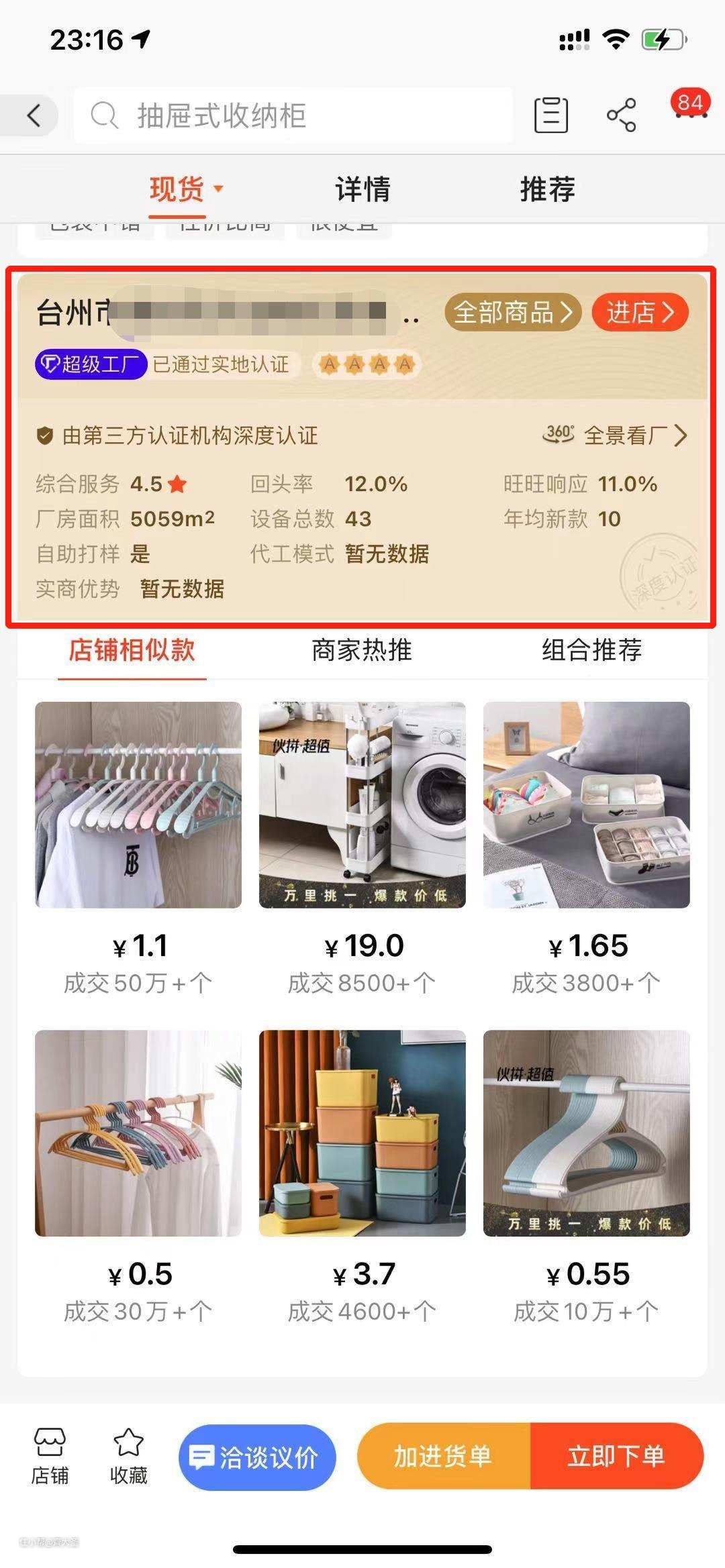Open the 全部商品 list
The width and height of the screenshot is (725, 1568).
pos(513,312)
